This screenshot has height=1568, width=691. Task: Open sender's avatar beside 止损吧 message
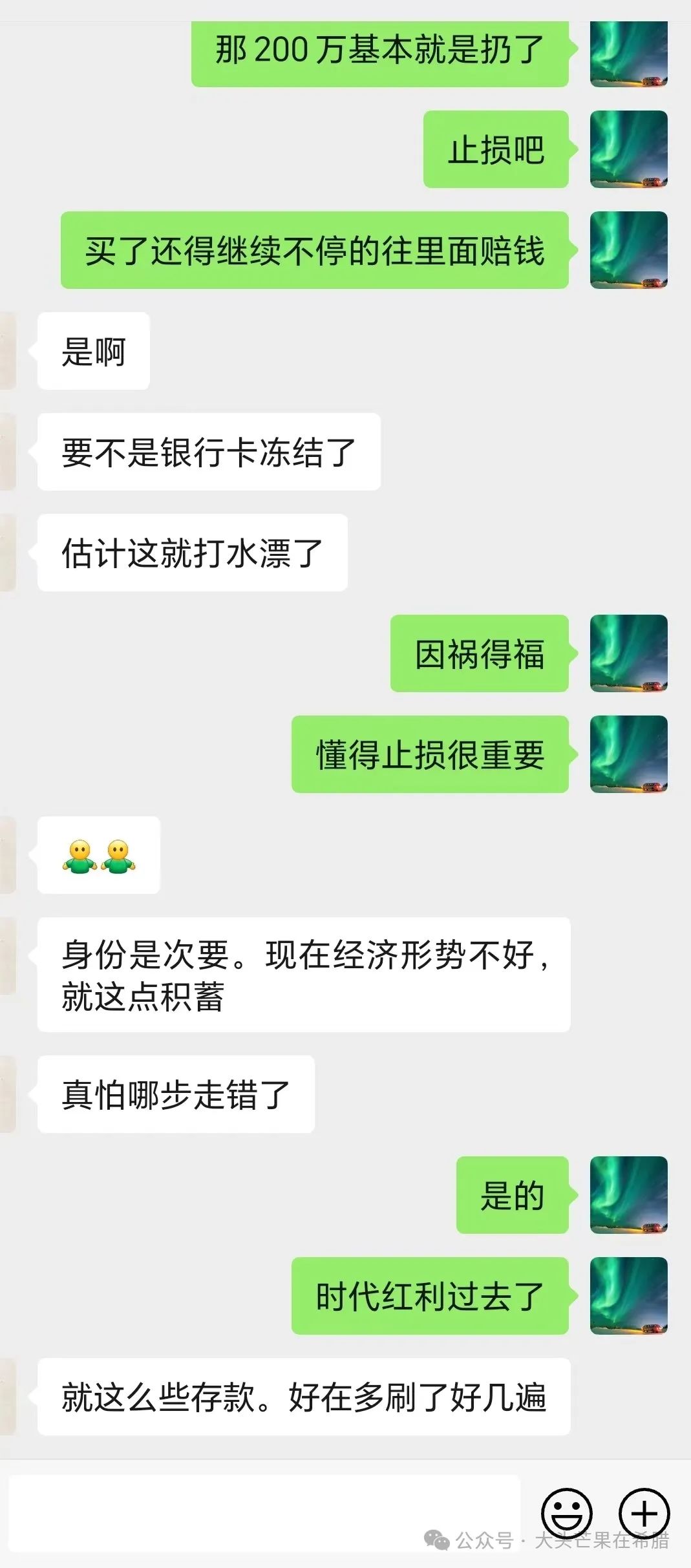628,149
